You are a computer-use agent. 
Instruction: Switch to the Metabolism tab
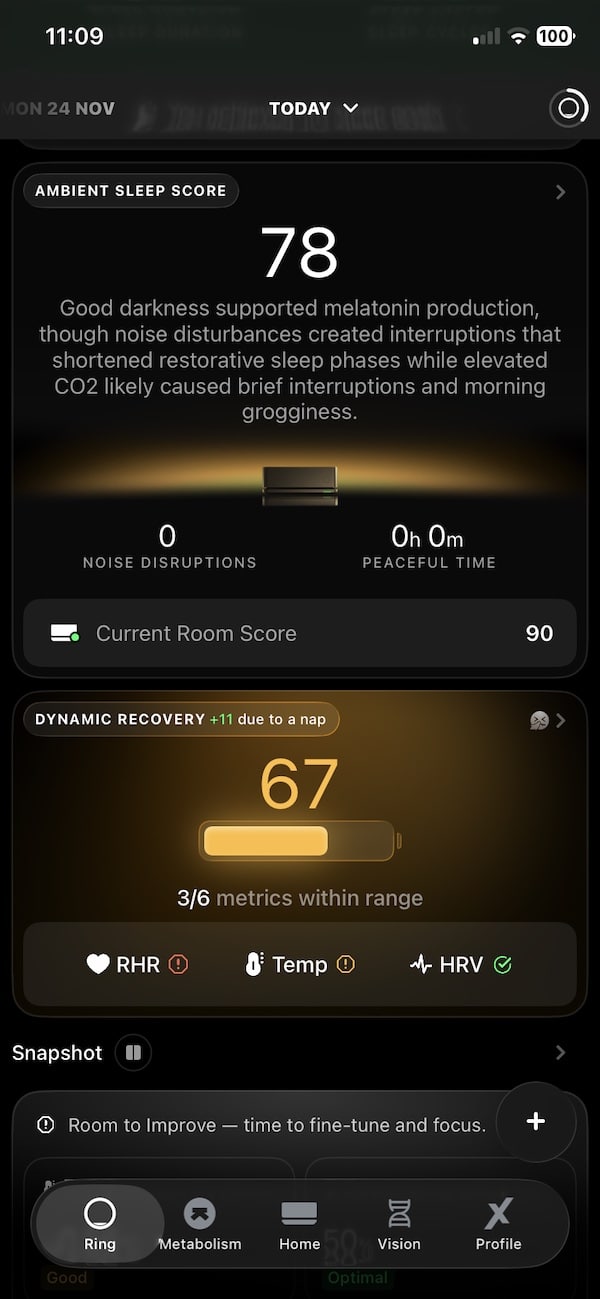click(x=200, y=1225)
